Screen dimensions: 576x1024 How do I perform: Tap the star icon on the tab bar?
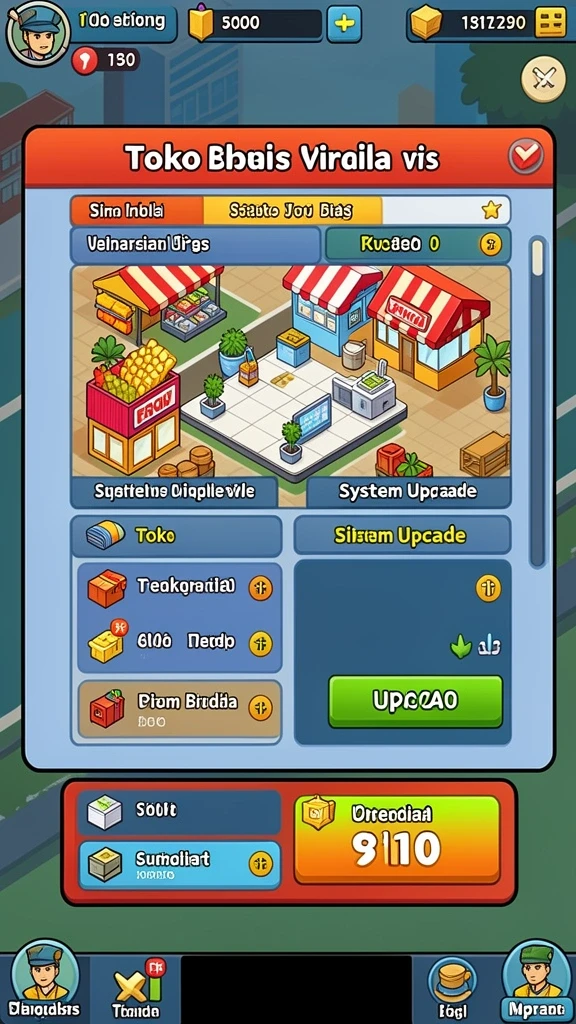point(491,210)
